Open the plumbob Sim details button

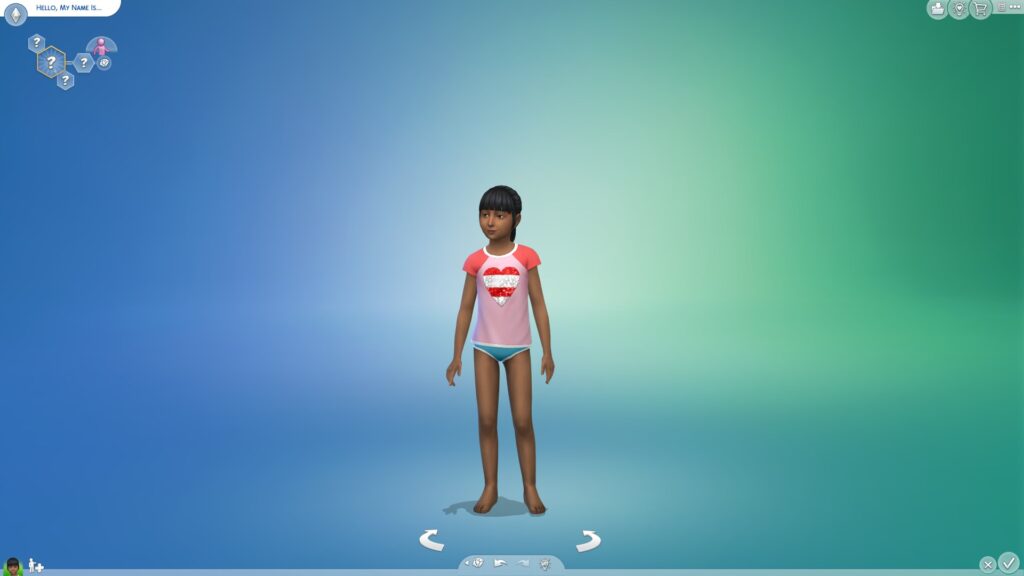click(x=16, y=14)
